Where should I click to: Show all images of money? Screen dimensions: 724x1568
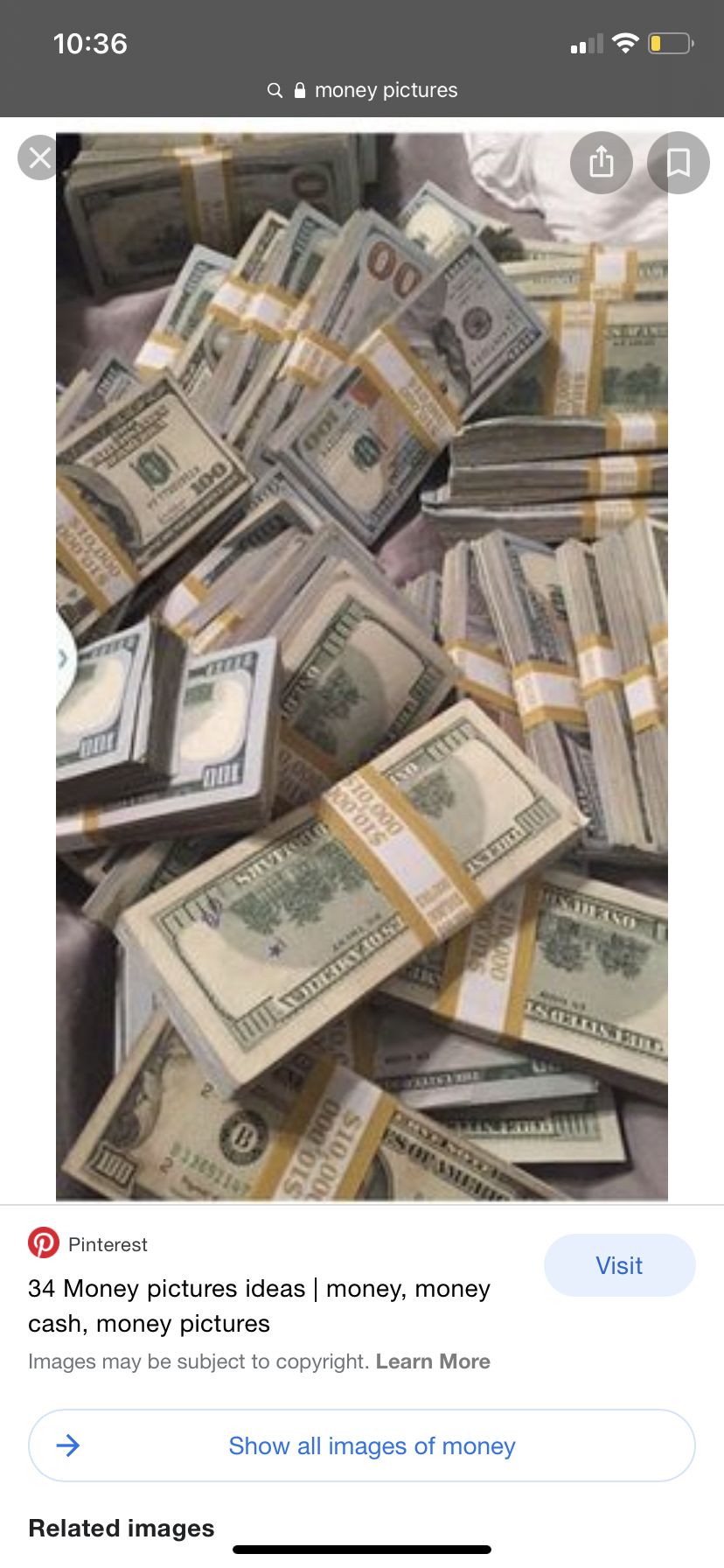(x=362, y=1445)
